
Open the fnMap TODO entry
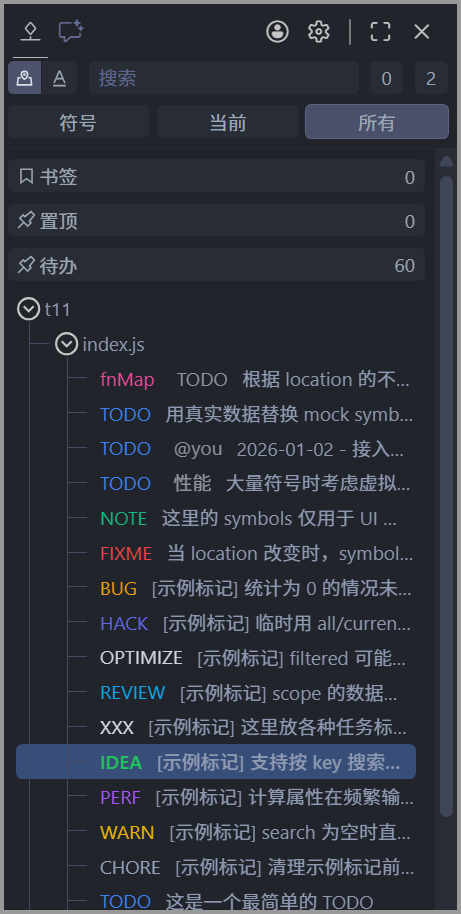[x=255, y=379]
